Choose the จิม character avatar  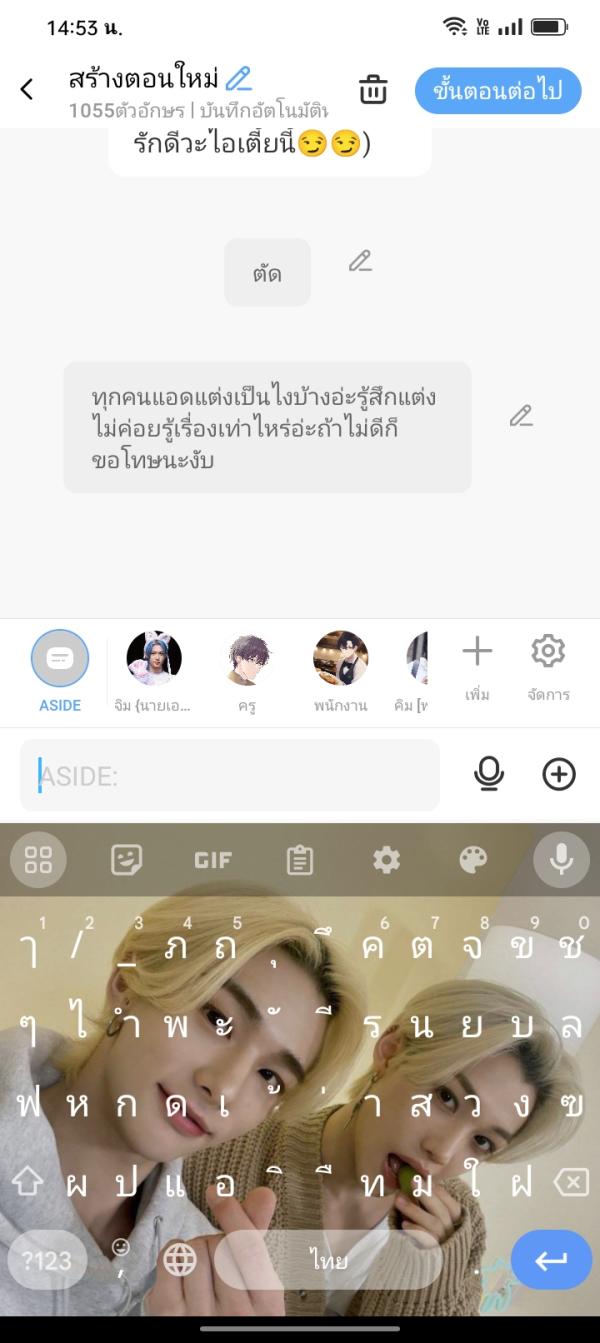coord(154,659)
